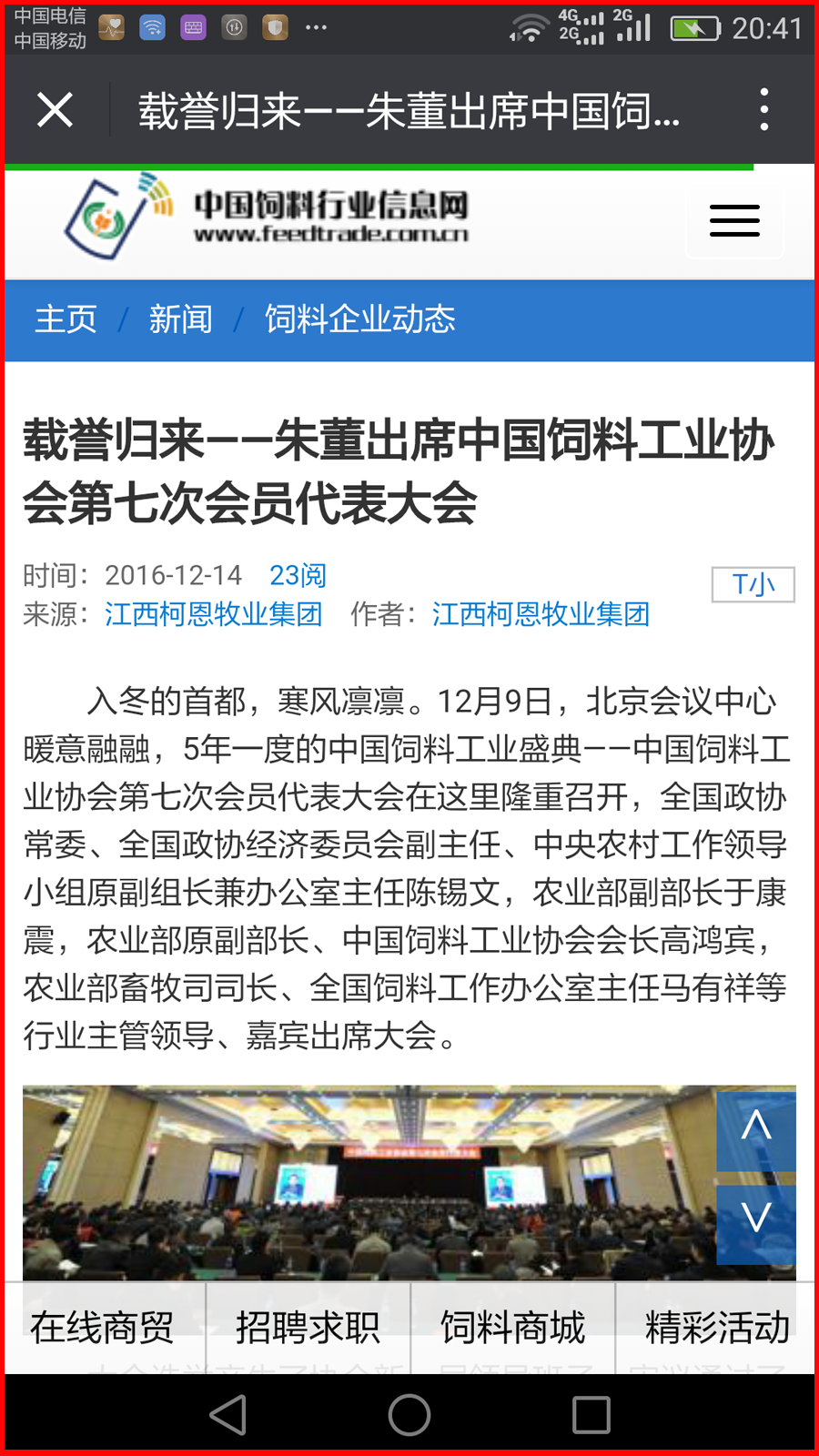Tap the T小 font size button

click(753, 584)
